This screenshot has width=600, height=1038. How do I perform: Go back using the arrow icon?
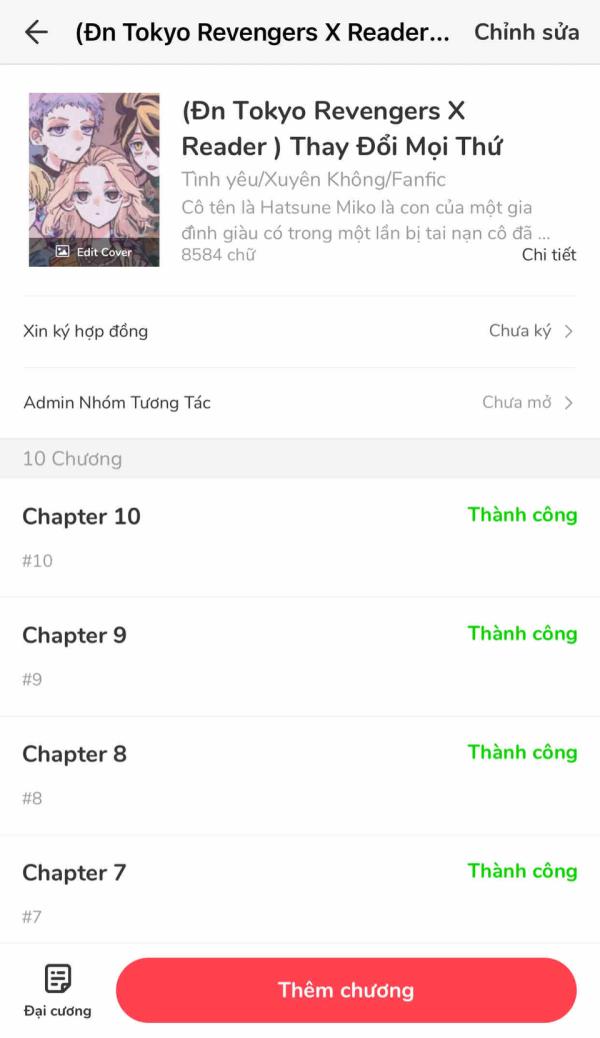(36, 32)
